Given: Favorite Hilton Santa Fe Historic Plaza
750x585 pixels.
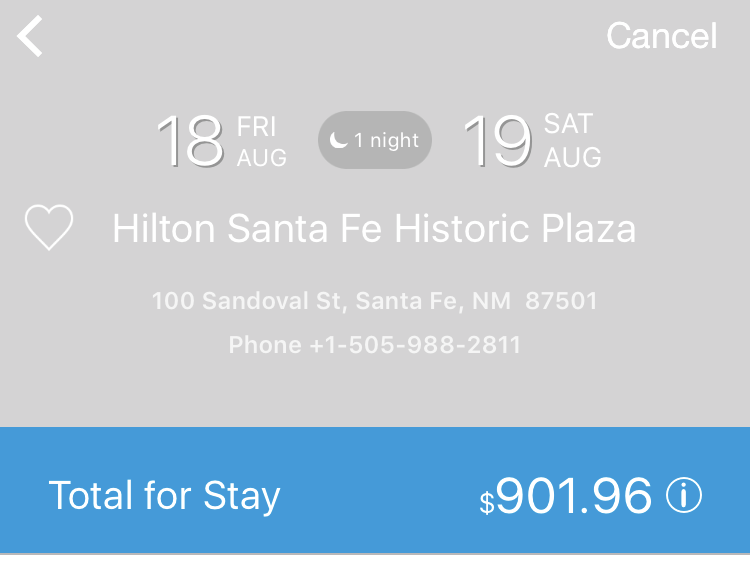Looking at the screenshot, I should [49, 228].
